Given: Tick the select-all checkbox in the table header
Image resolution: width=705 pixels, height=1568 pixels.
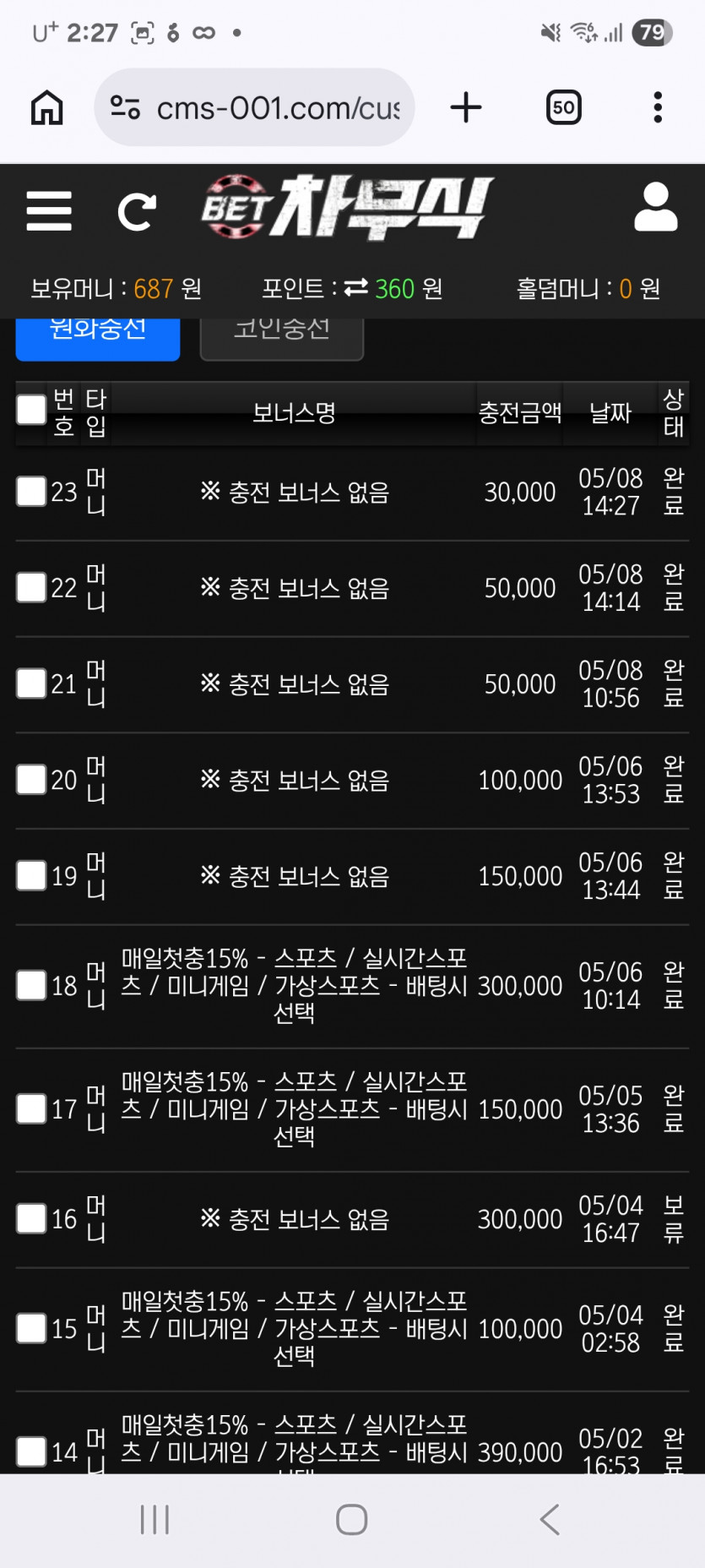Looking at the screenshot, I should click(31, 410).
